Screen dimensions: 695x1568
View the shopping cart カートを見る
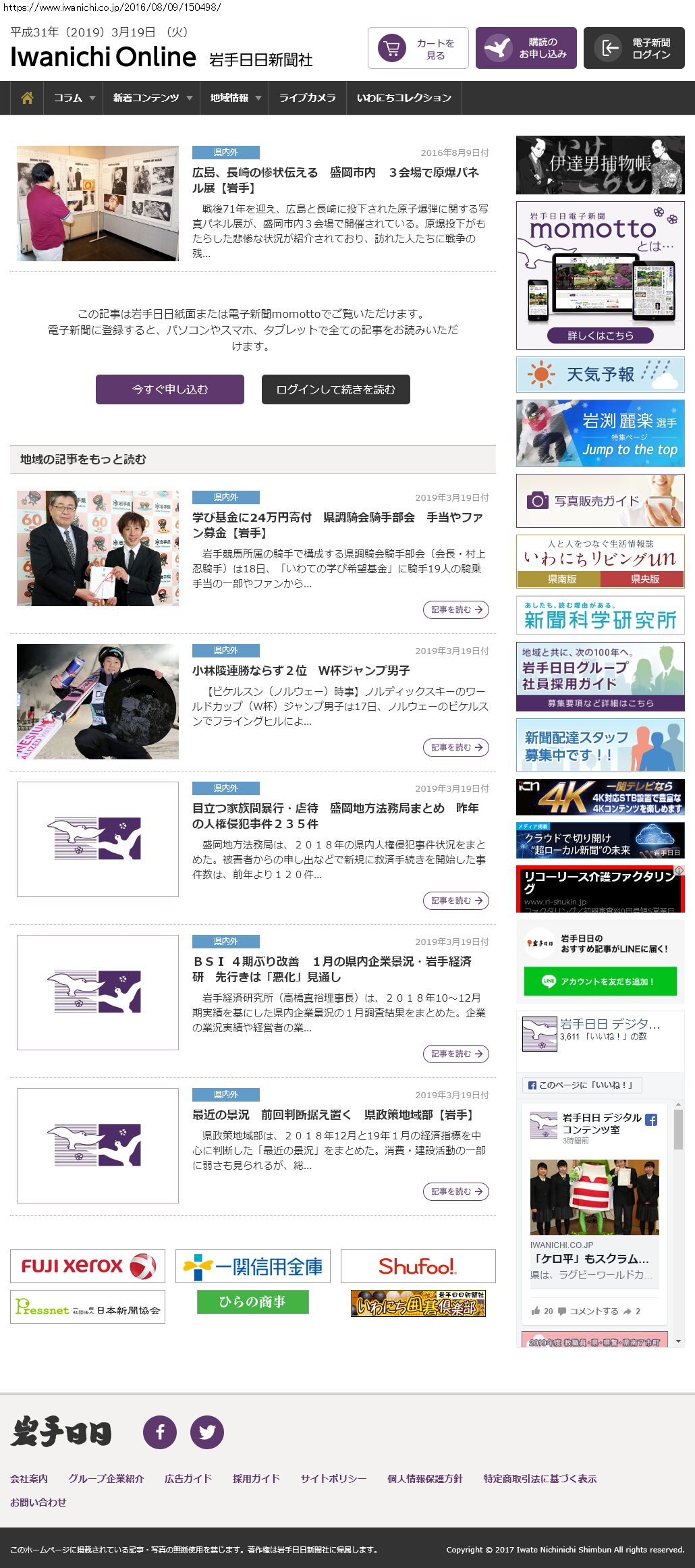click(418, 48)
